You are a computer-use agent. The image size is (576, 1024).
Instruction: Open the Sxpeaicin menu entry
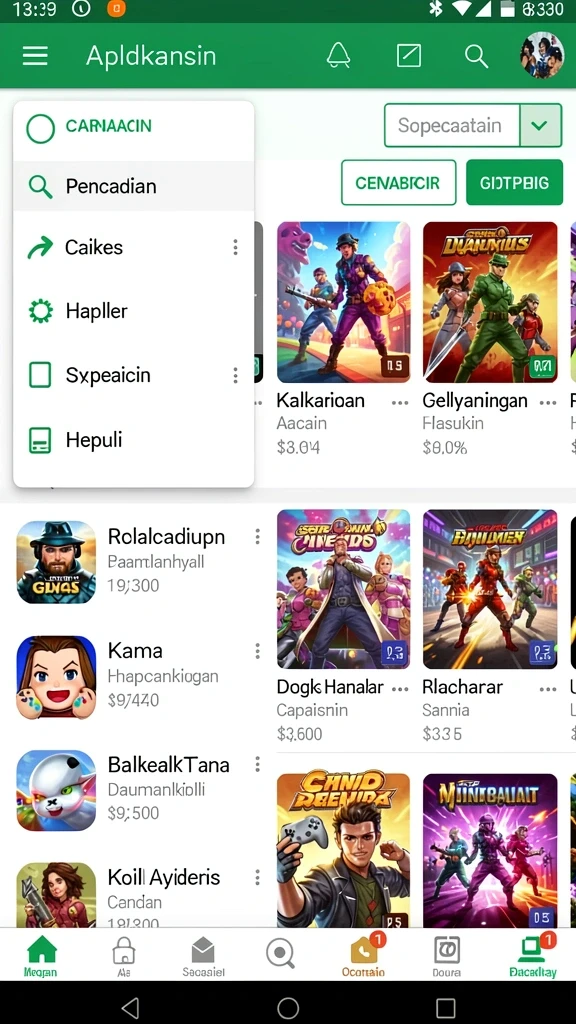[x=133, y=376]
